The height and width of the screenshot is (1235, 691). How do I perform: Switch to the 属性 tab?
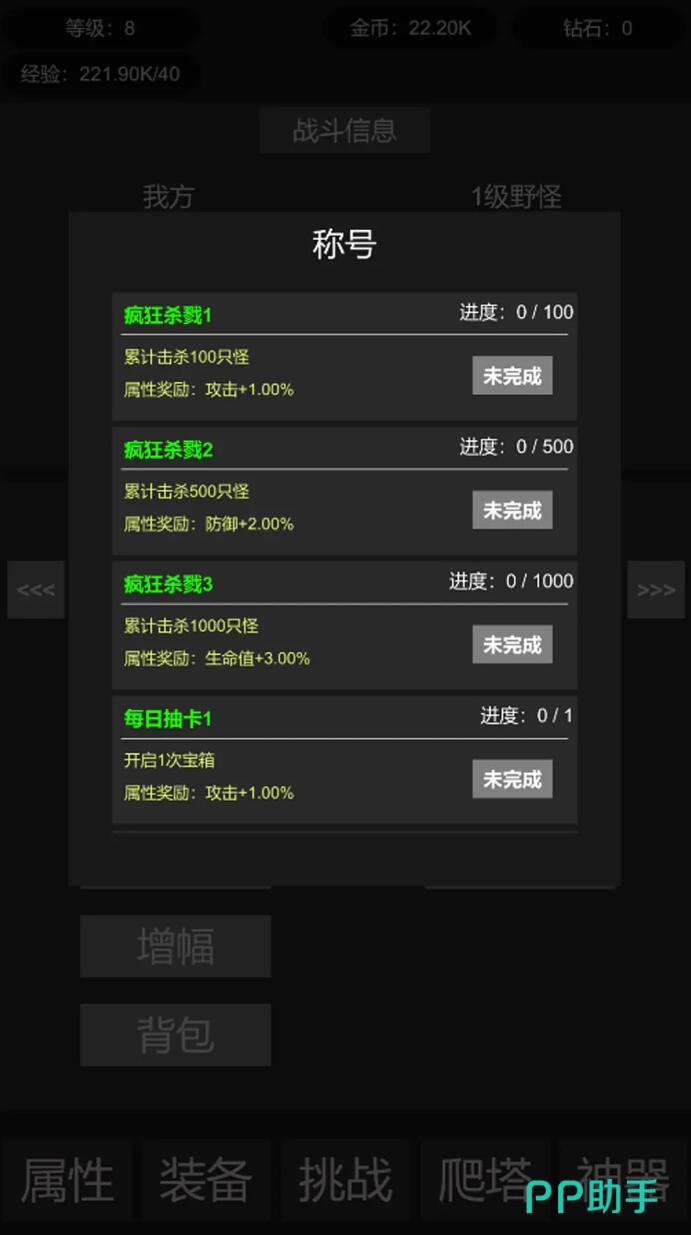[67, 1180]
